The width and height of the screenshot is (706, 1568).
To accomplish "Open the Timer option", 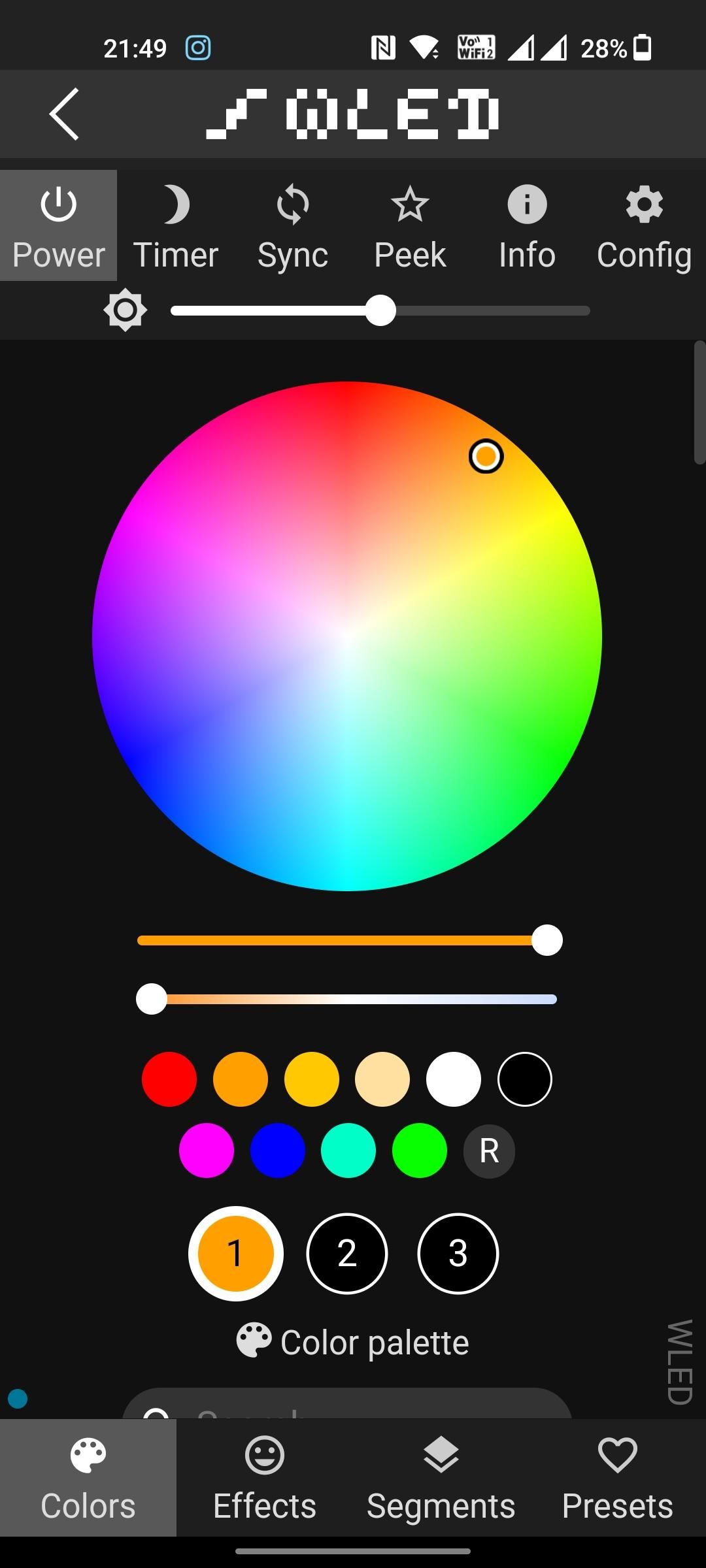I will tap(175, 225).
